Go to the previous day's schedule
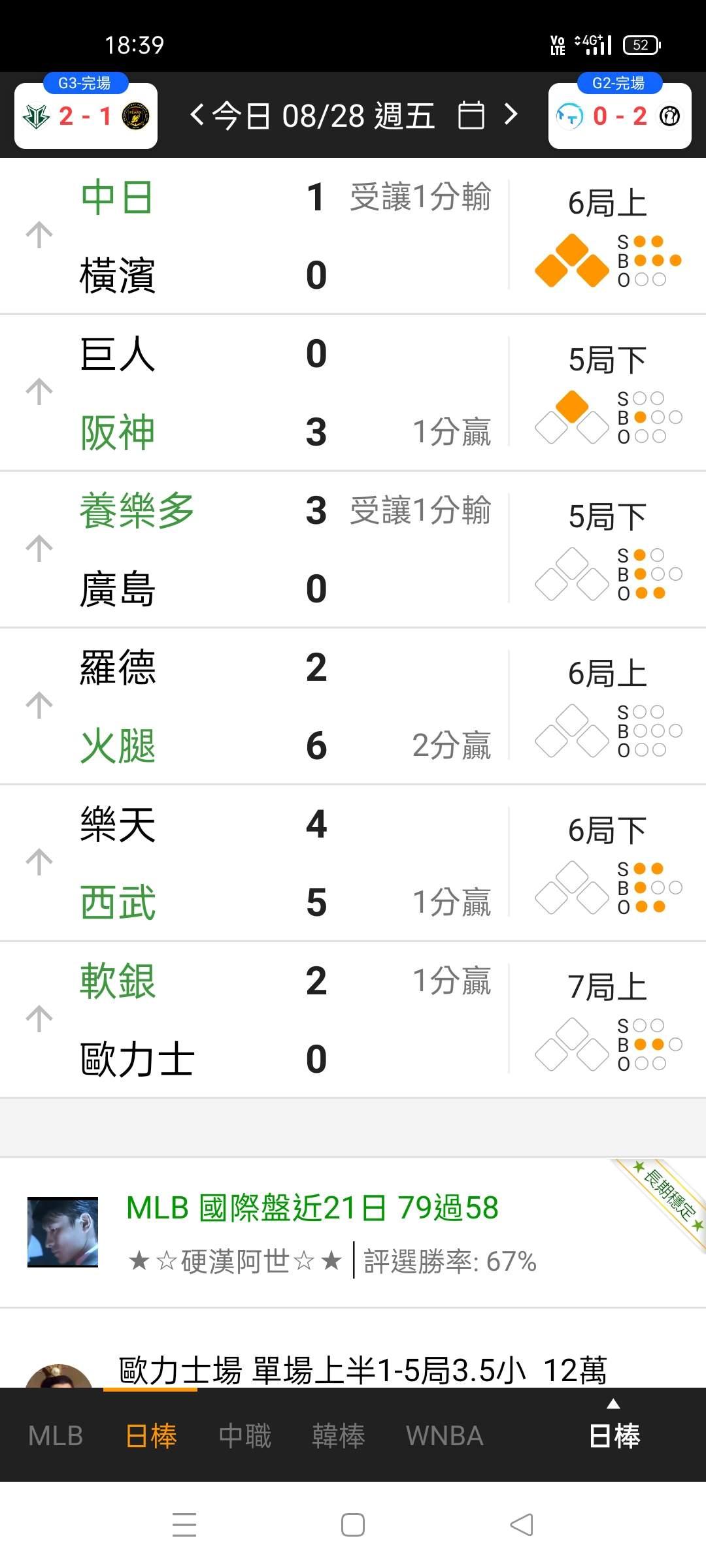Screen dimensions: 706x1568 (196, 116)
